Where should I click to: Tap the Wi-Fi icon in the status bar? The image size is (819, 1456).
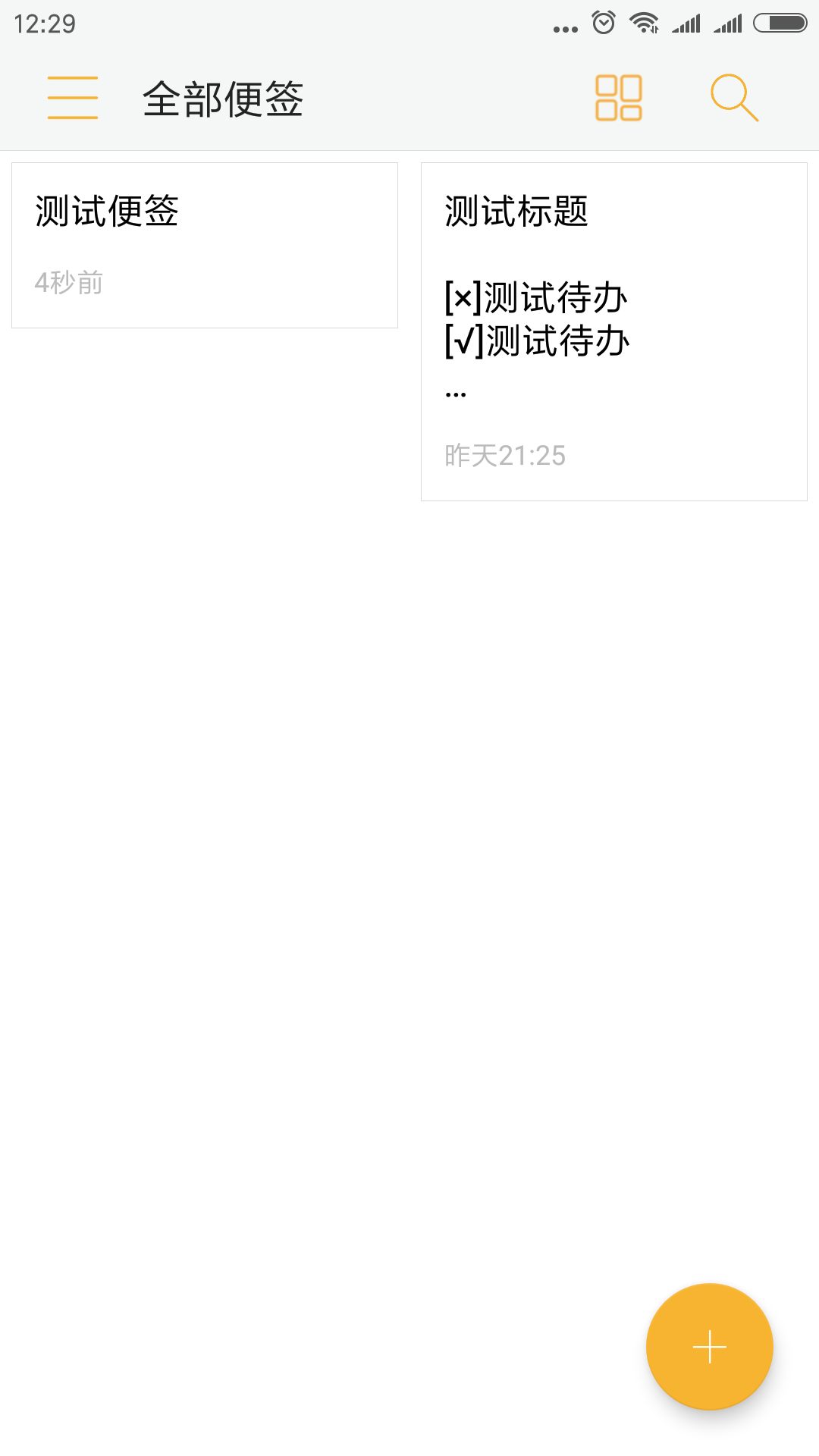642,22
